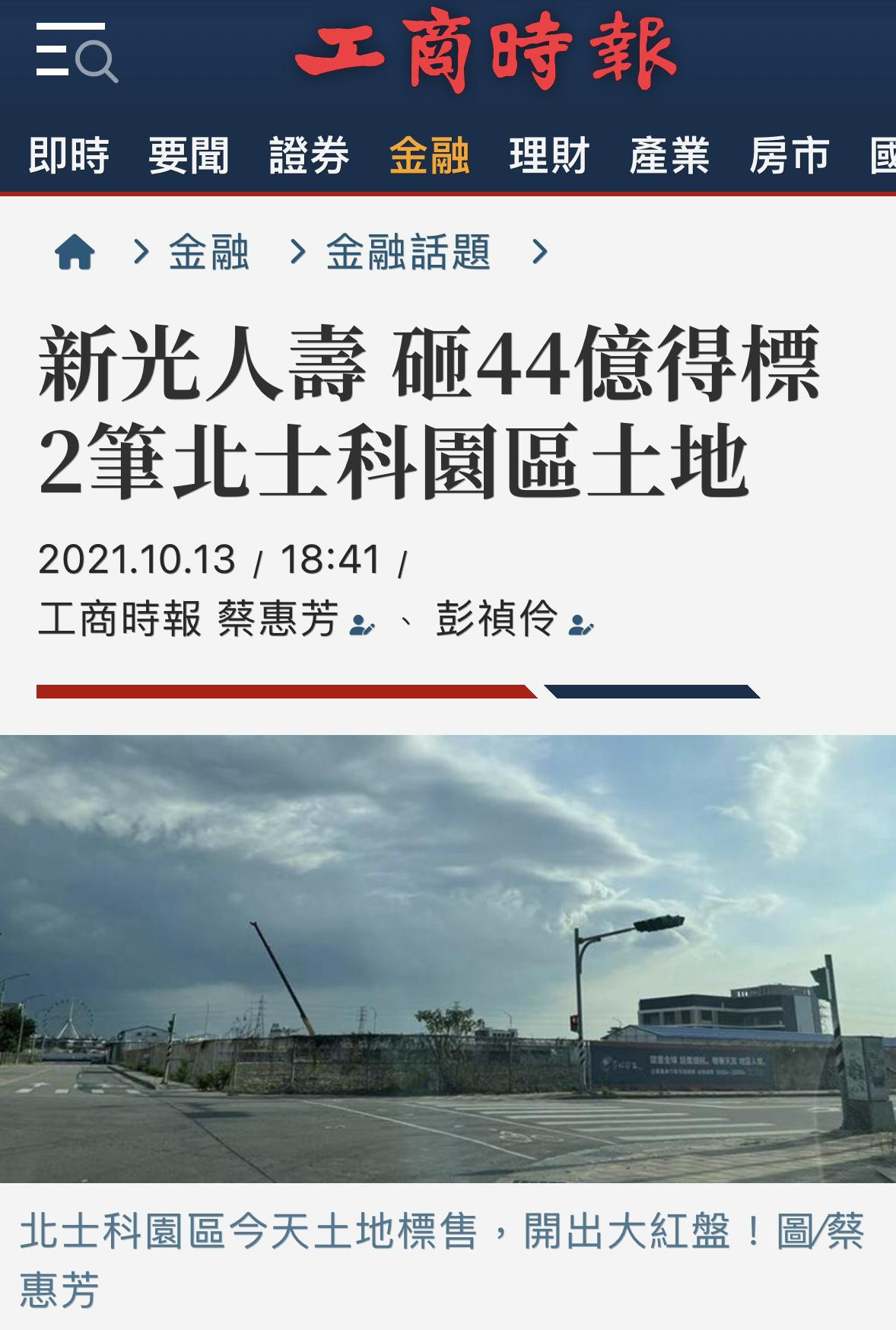The height and width of the screenshot is (1330, 896).
Task: Switch to the 證券 tab
Action: click(x=309, y=155)
